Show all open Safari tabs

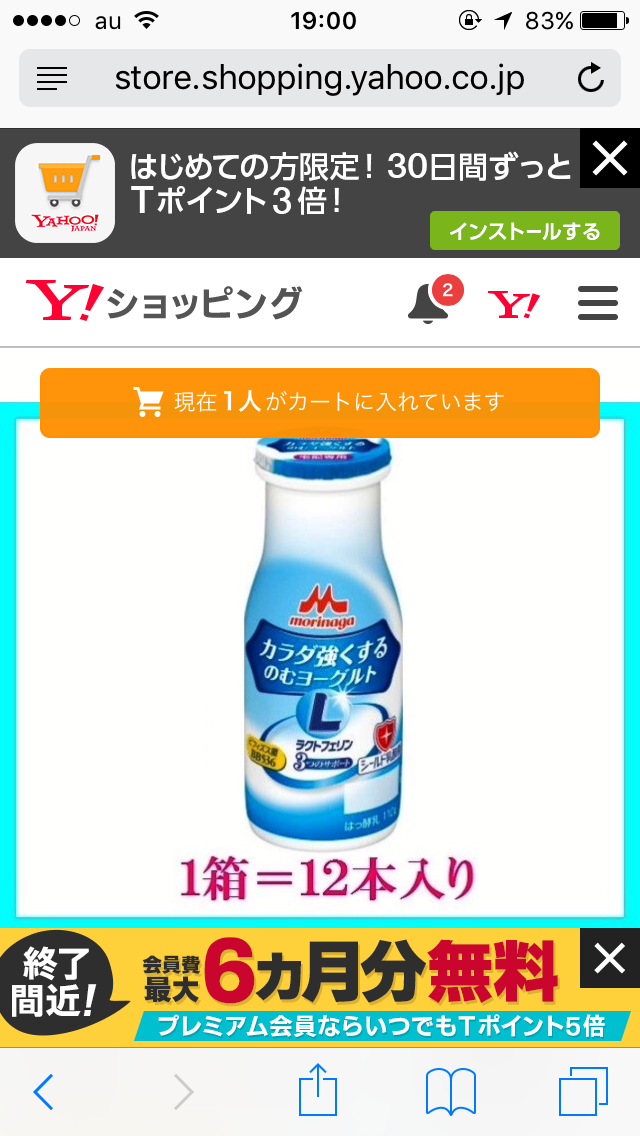point(583,1092)
